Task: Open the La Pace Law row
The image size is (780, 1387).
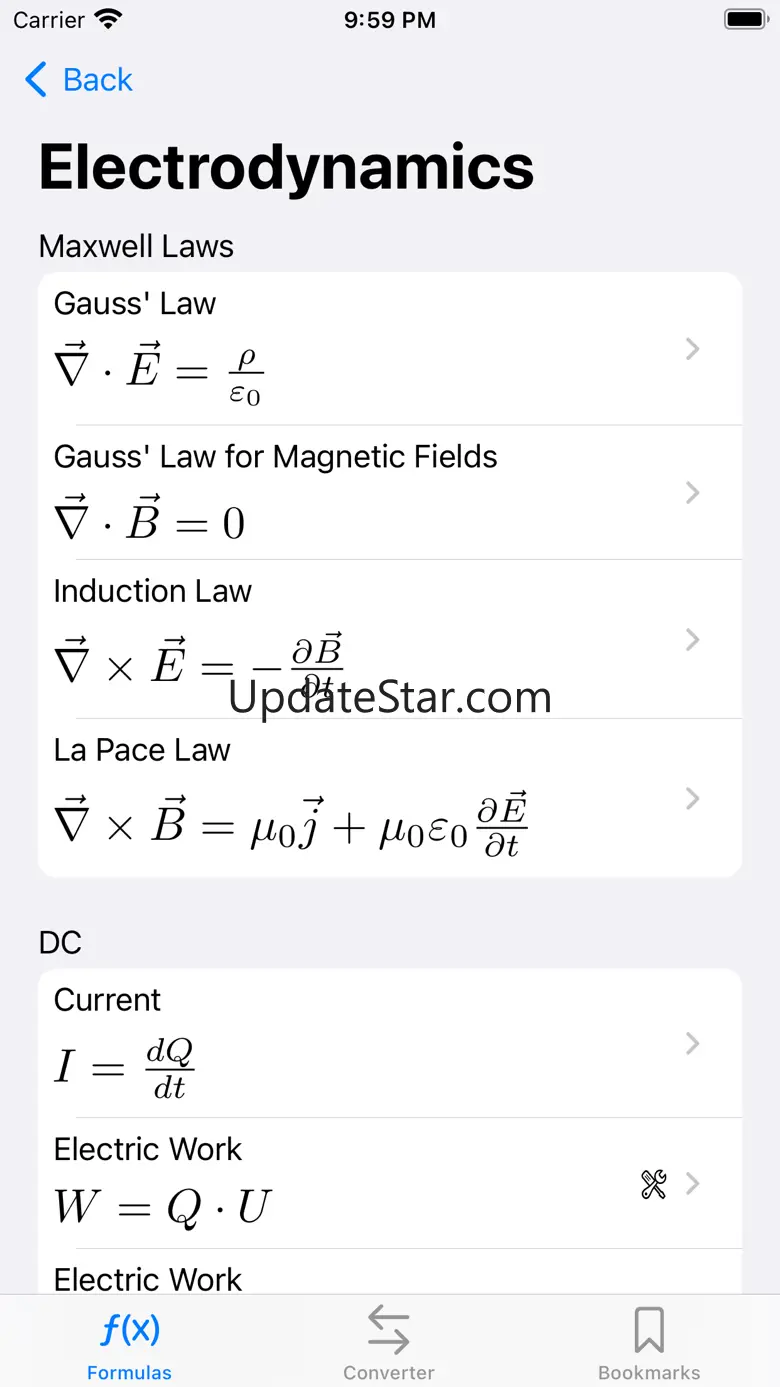Action: point(390,798)
